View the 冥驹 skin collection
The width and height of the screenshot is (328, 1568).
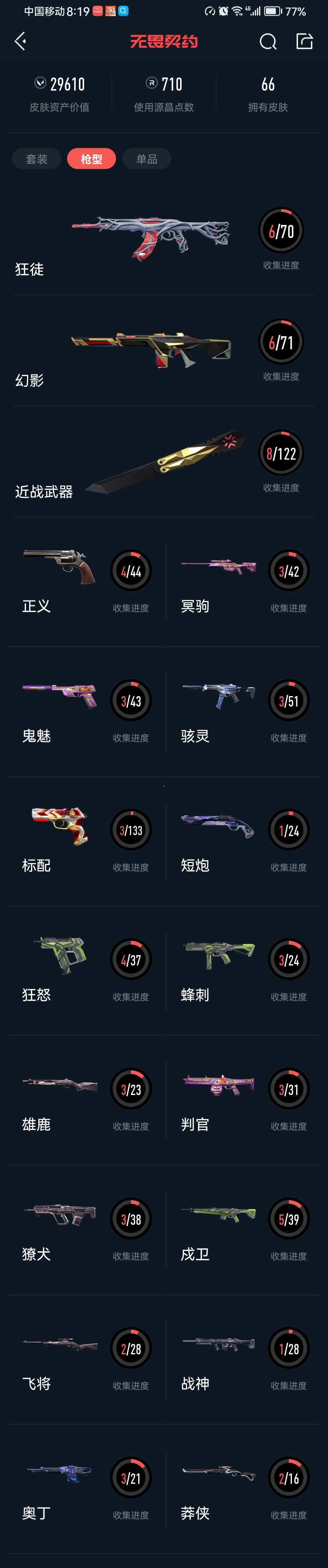[243, 581]
